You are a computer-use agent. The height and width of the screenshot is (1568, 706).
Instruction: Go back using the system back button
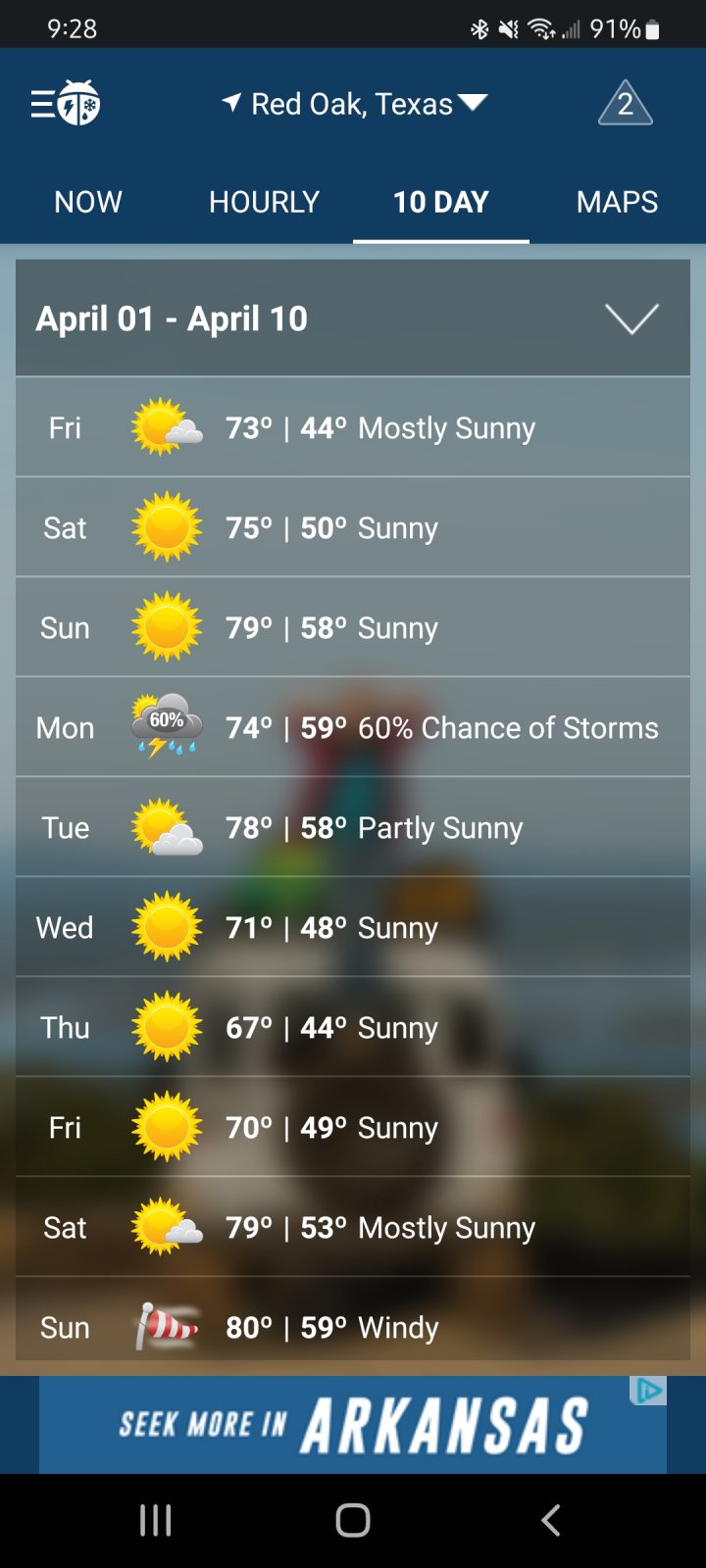[x=551, y=1520]
